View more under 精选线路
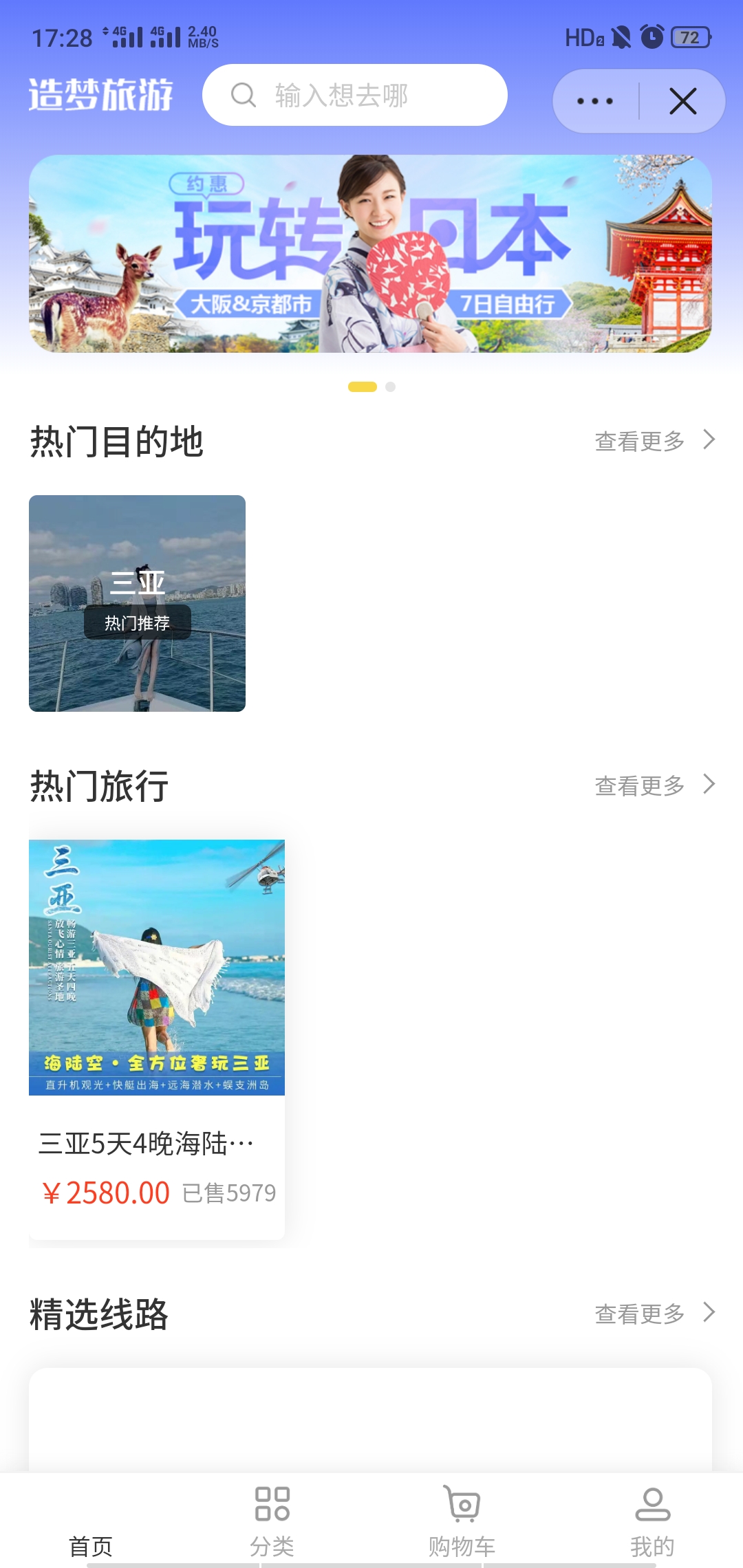743x1568 pixels. [x=654, y=1314]
